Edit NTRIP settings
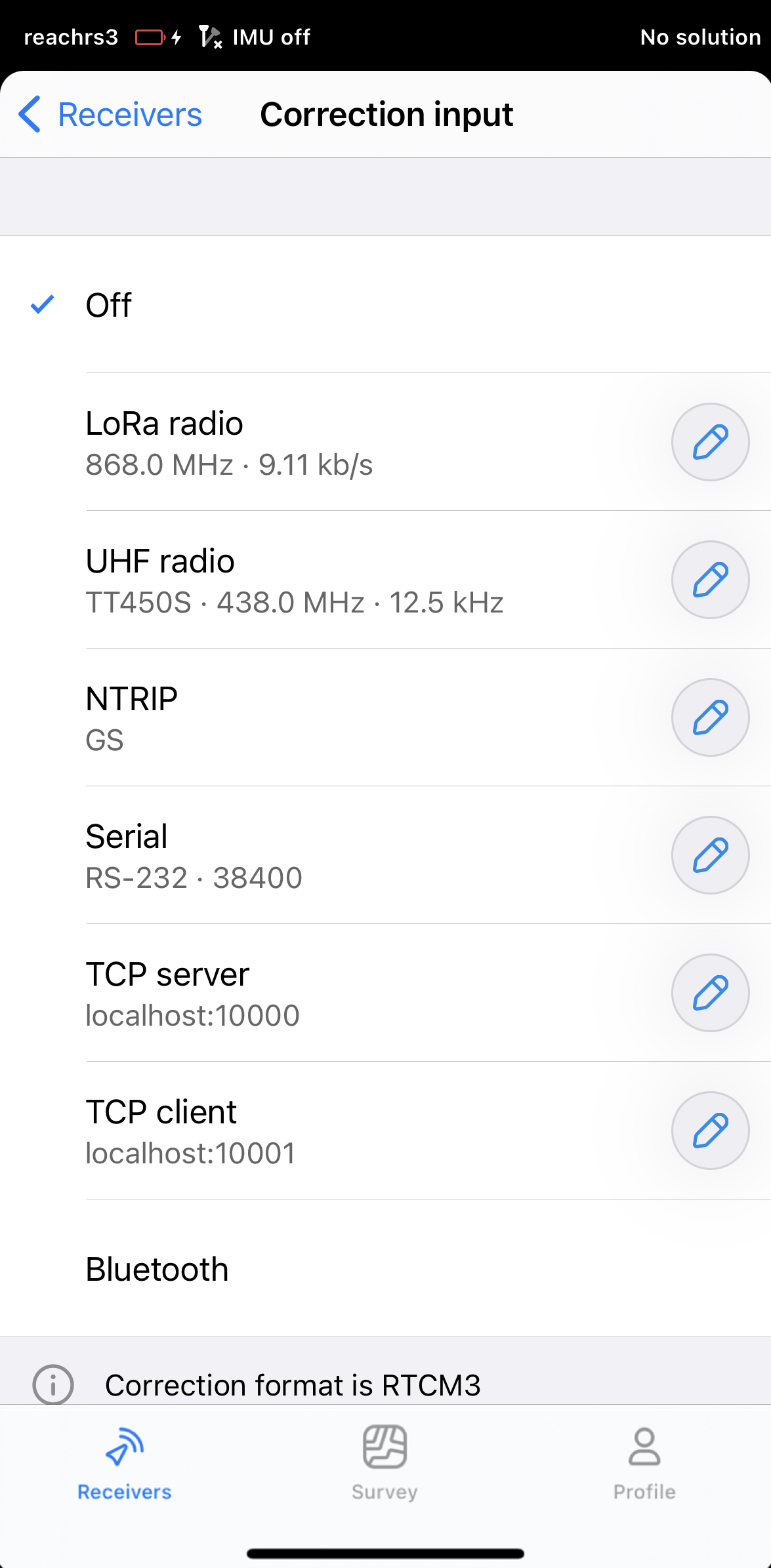 coord(710,717)
